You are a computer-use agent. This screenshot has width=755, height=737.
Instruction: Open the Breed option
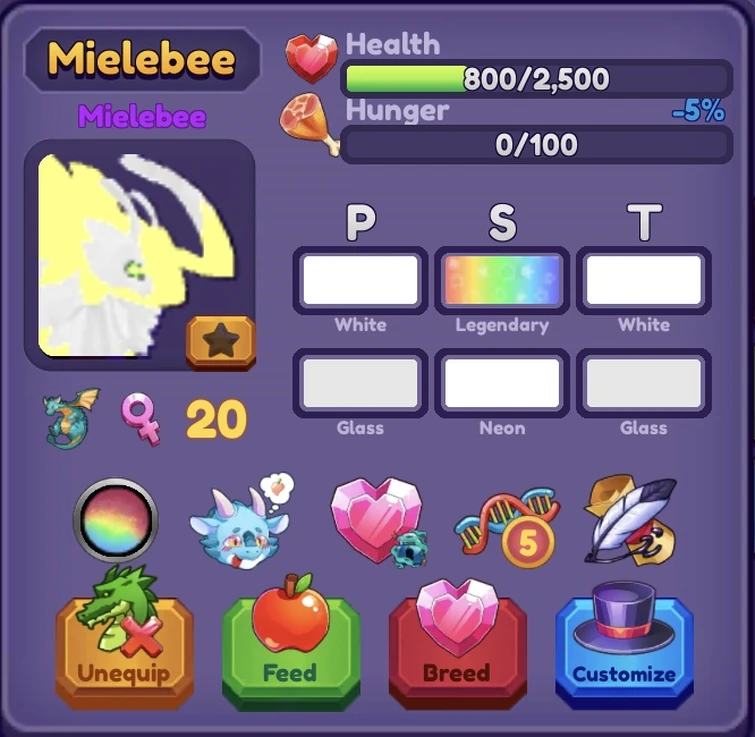456,653
